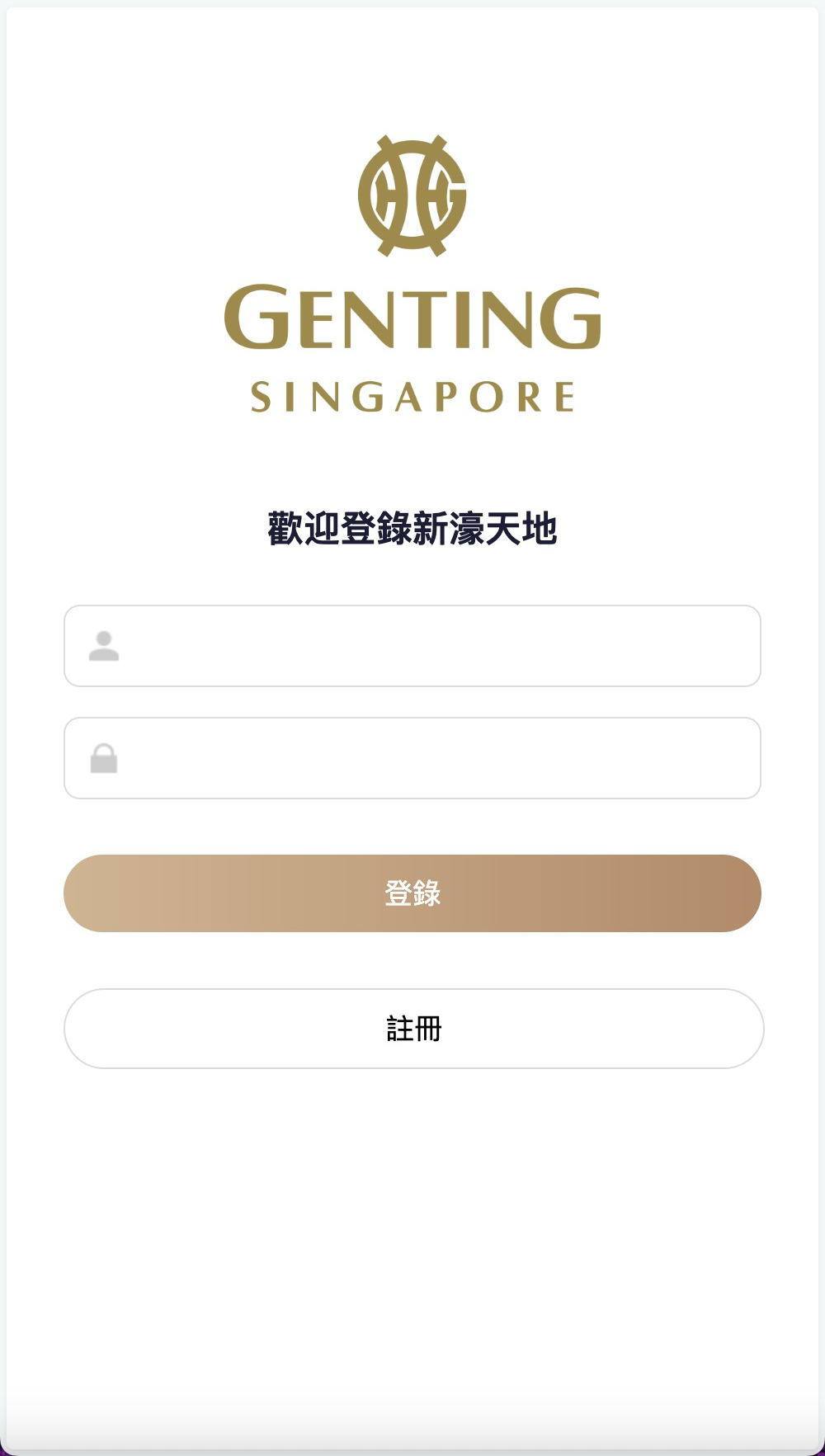This screenshot has height=1456, width=825.
Task: Click the GENTING wordmark text
Action: (x=412, y=318)
